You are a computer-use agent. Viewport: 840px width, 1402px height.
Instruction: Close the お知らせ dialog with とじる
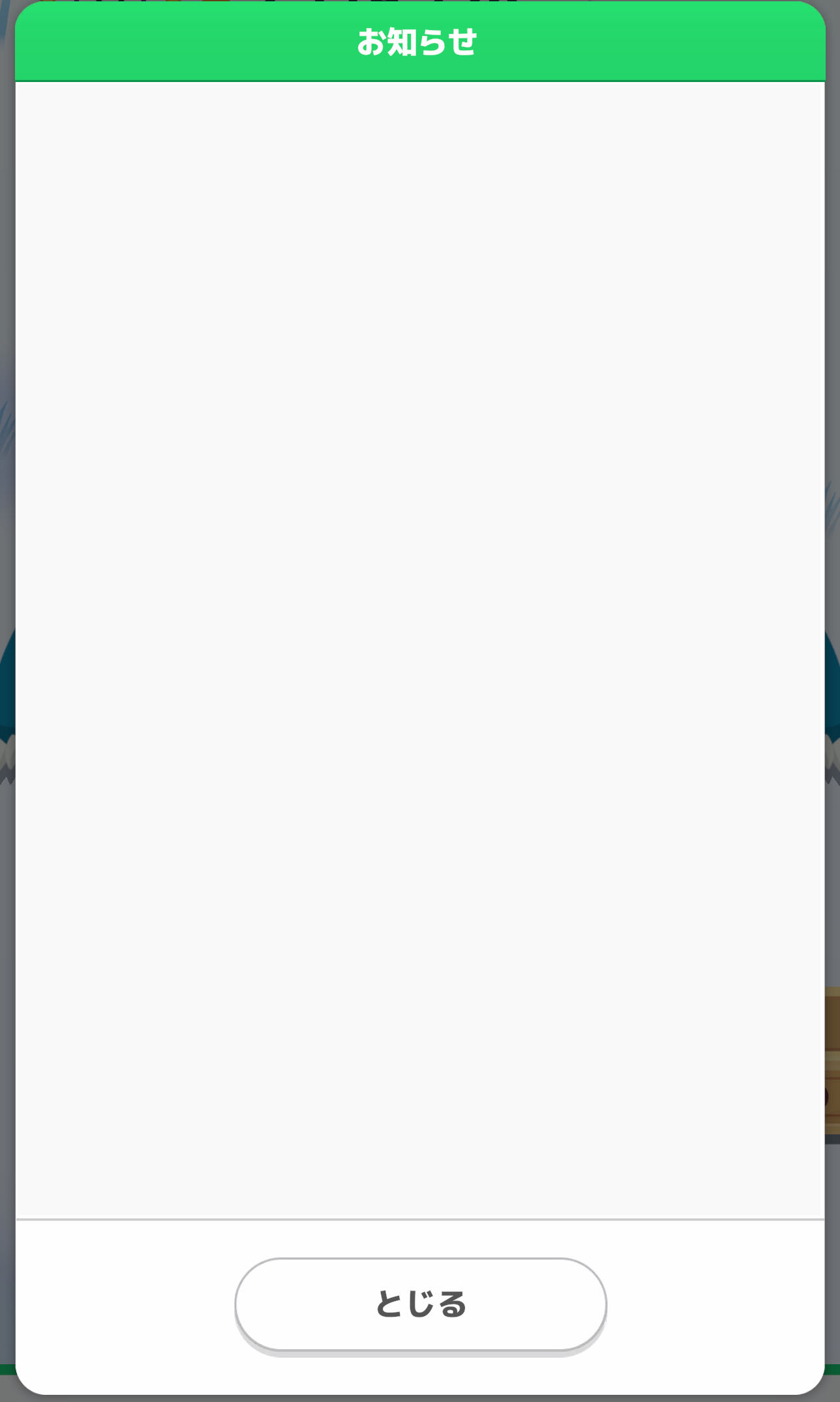(x=421, y=1304)
